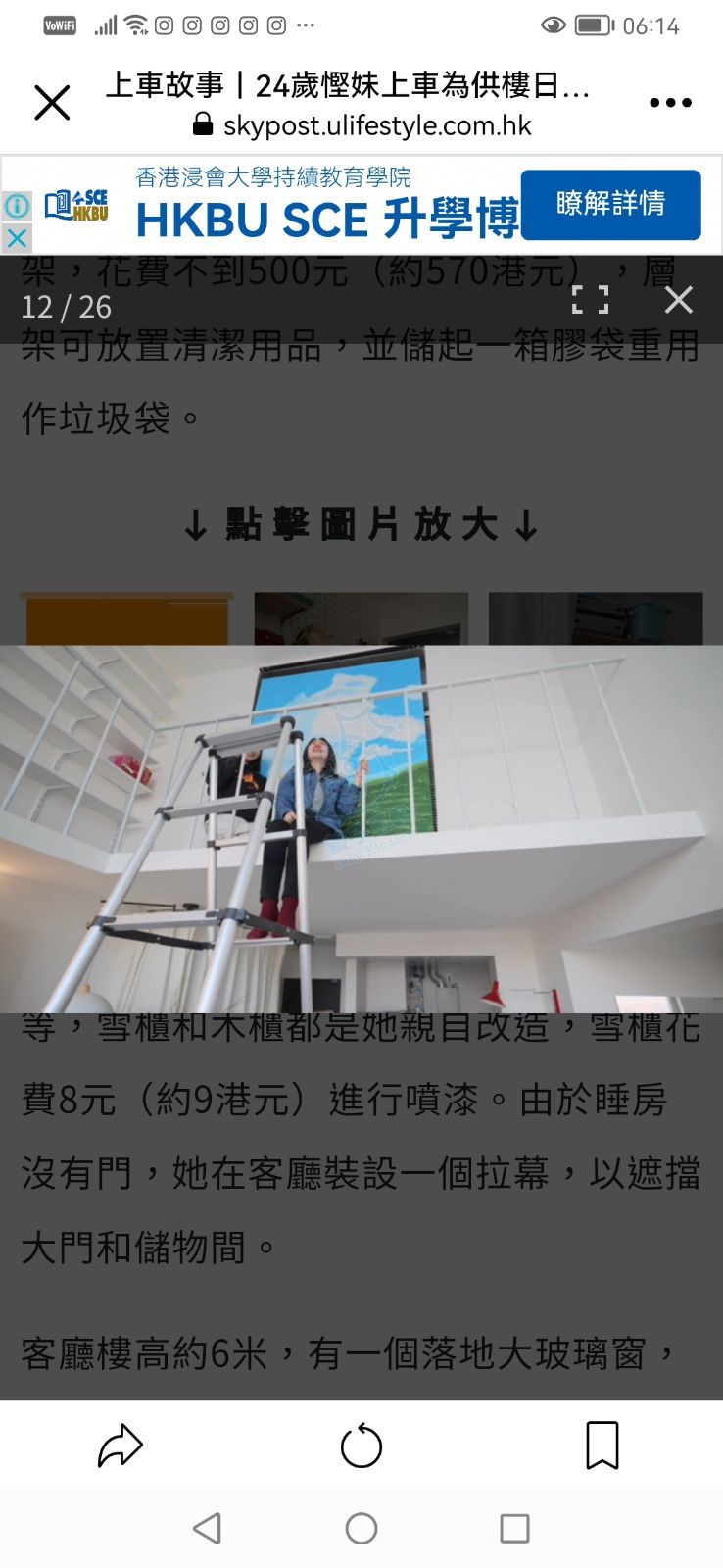Open the ad info icon
The image size is (723, 1568).
17,206
